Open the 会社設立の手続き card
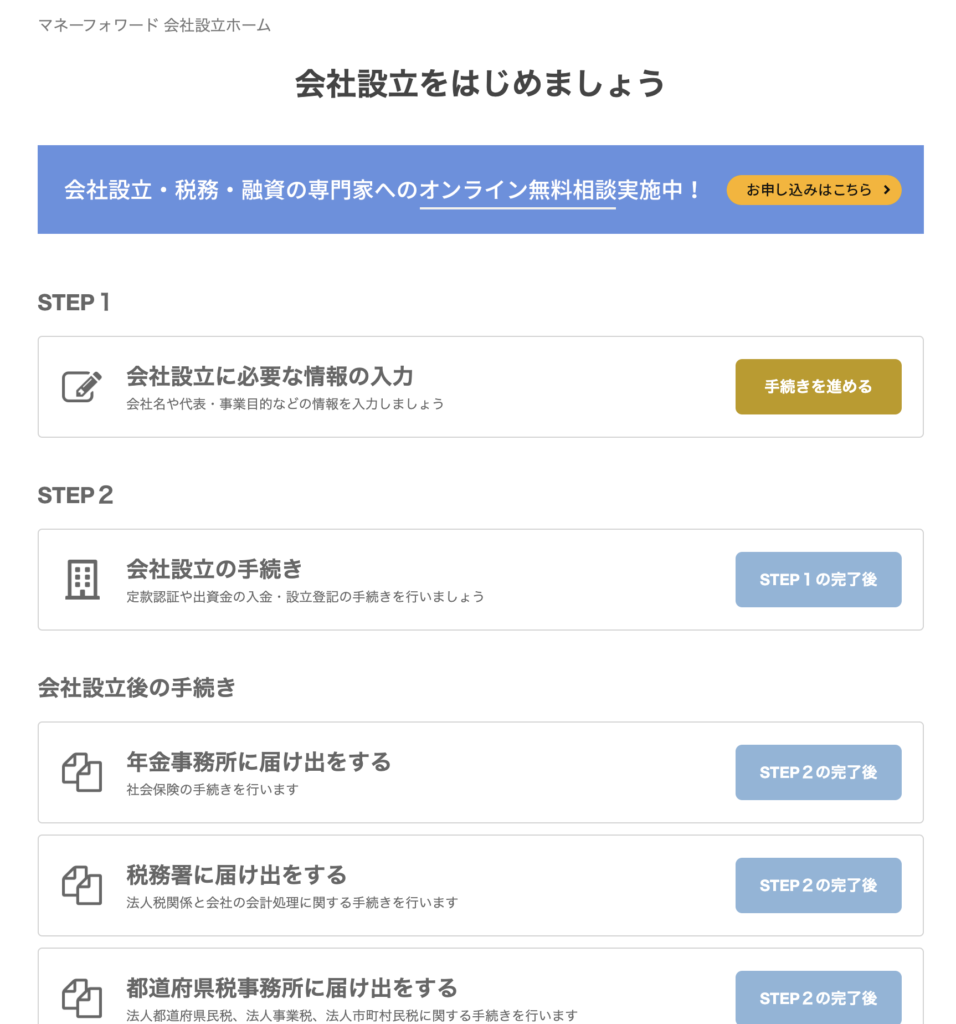Viewport: 956px width, 1024px height. [x=400, y=579]
